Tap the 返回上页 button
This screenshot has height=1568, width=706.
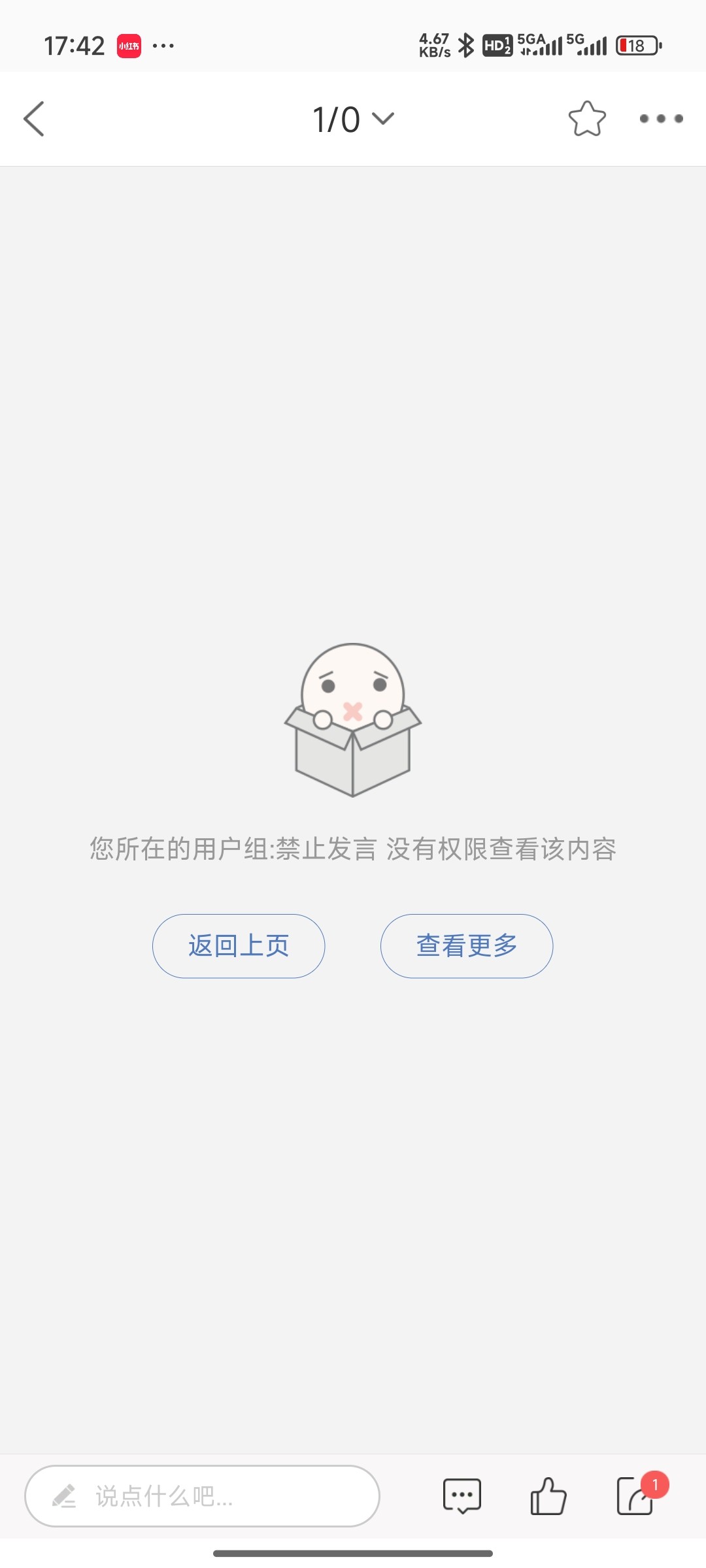[x=239, y=945]
